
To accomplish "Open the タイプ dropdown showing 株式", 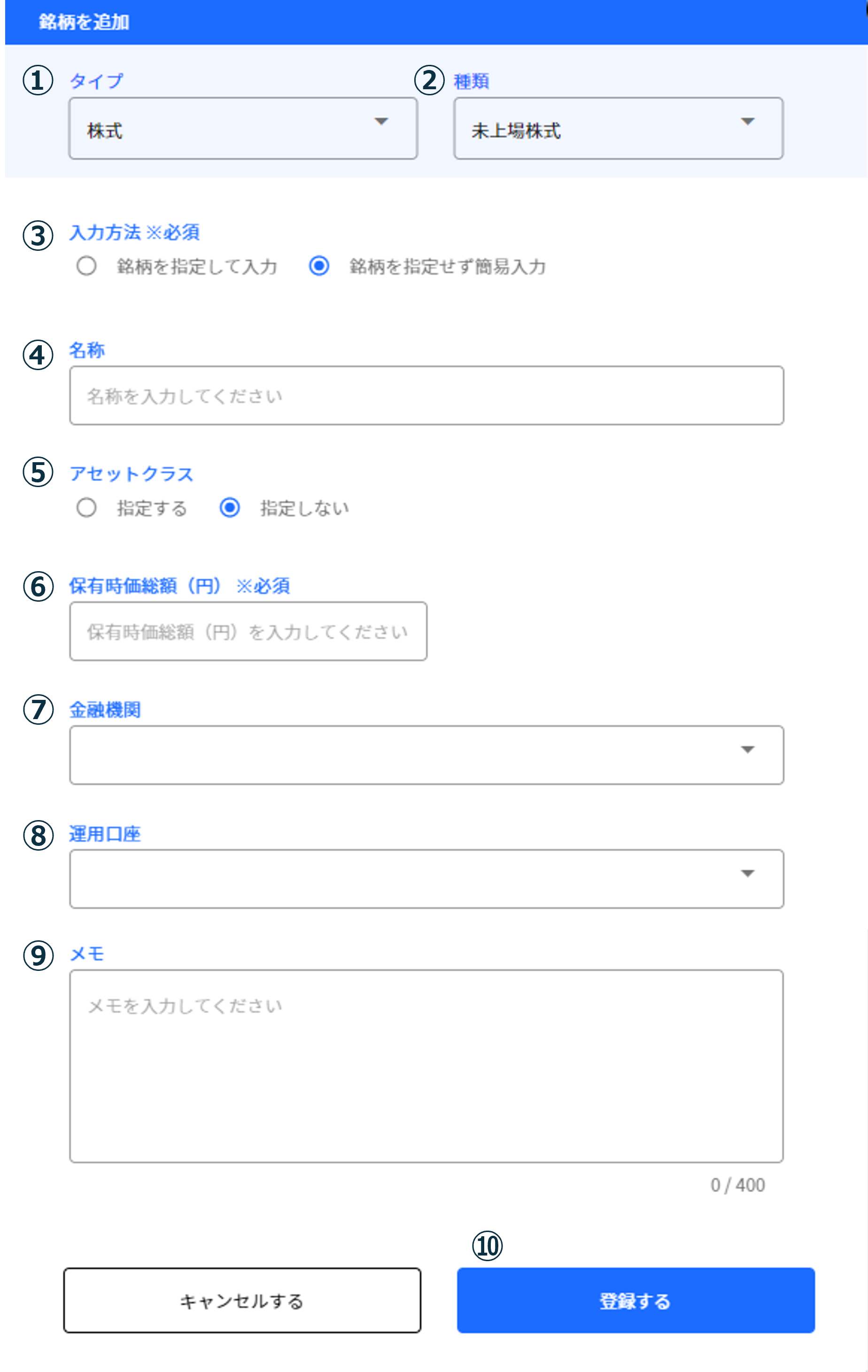I will 243,128.
